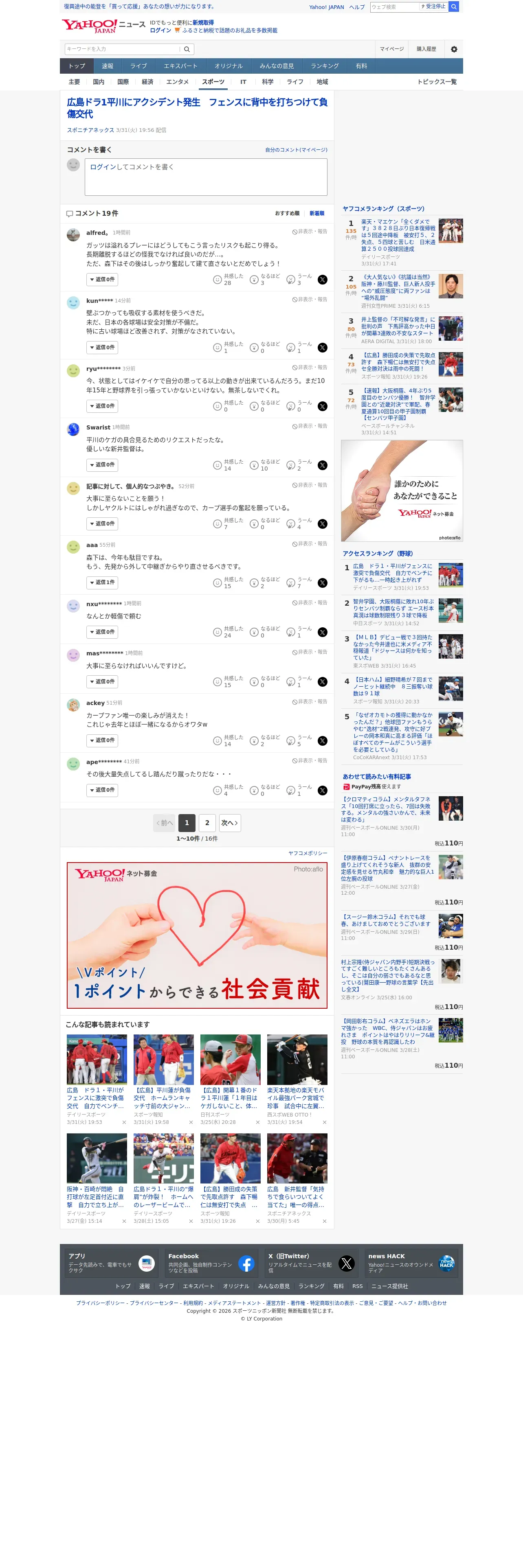The image size is (523, 1568).
Task: Open the ネット募金 社会貢献 banner
Action: [197, 935]
